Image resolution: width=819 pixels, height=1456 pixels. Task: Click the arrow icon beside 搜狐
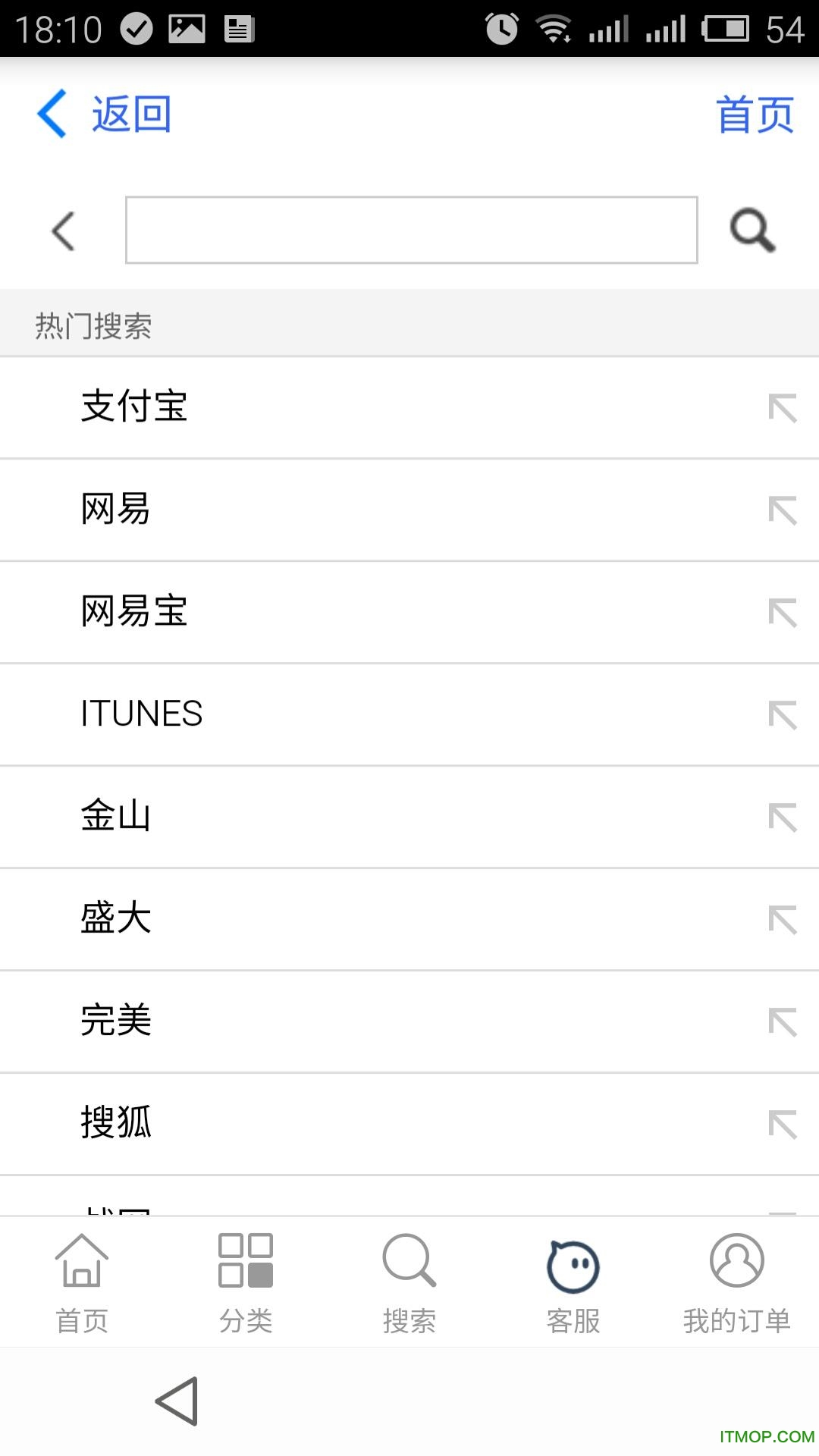(782, 1124)
